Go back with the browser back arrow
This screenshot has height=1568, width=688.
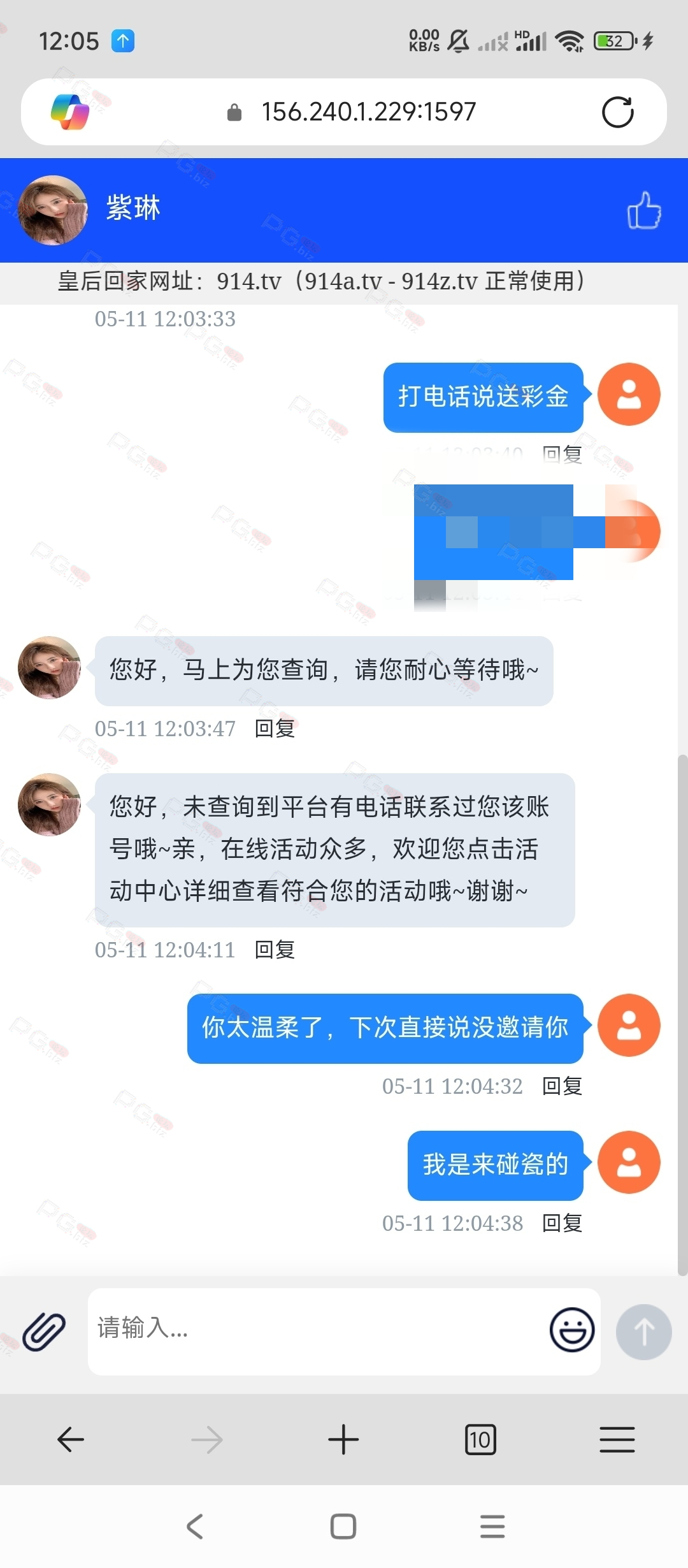71,1439
